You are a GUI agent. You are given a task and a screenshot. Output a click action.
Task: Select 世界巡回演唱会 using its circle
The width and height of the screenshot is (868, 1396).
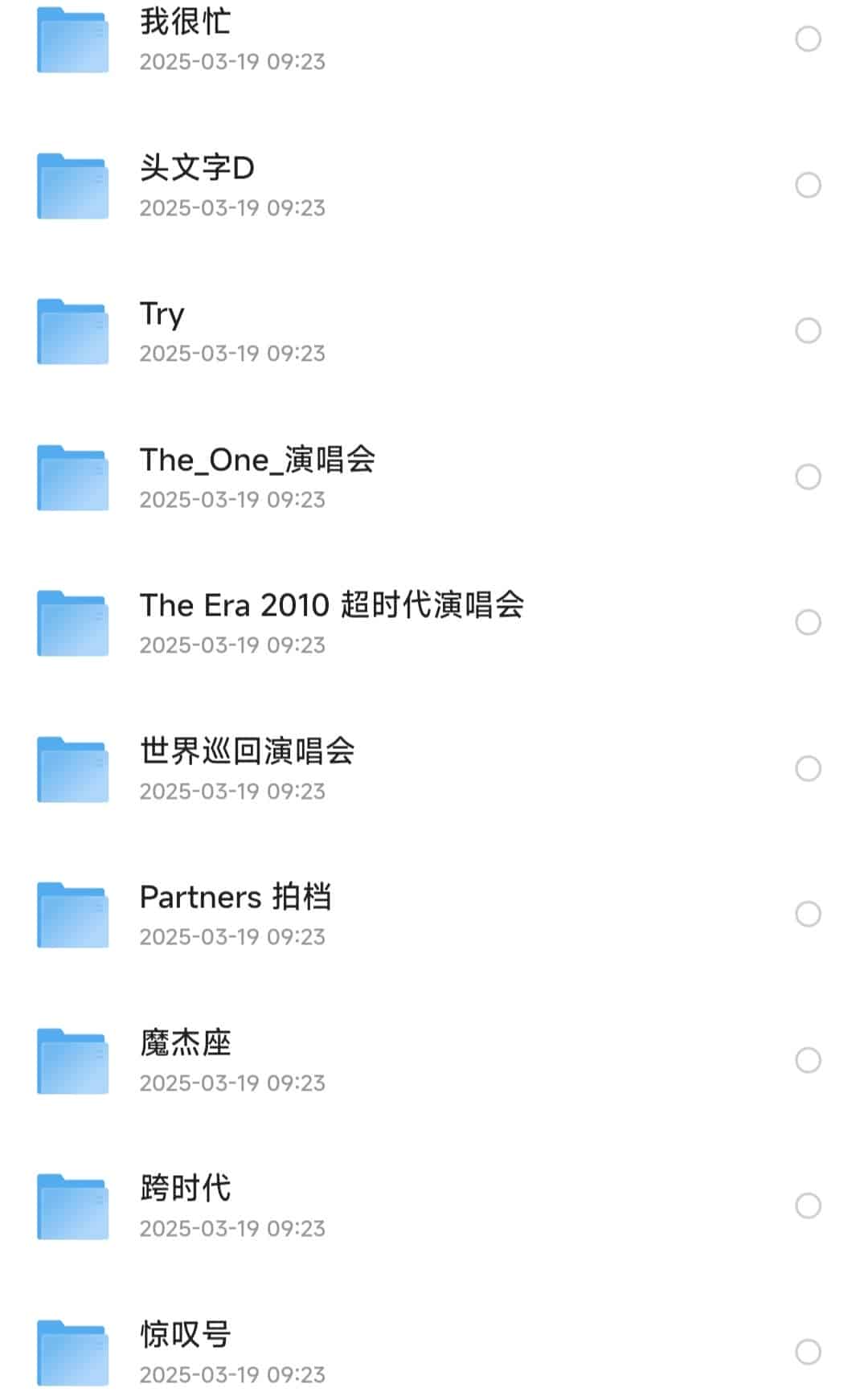(808, 768)
